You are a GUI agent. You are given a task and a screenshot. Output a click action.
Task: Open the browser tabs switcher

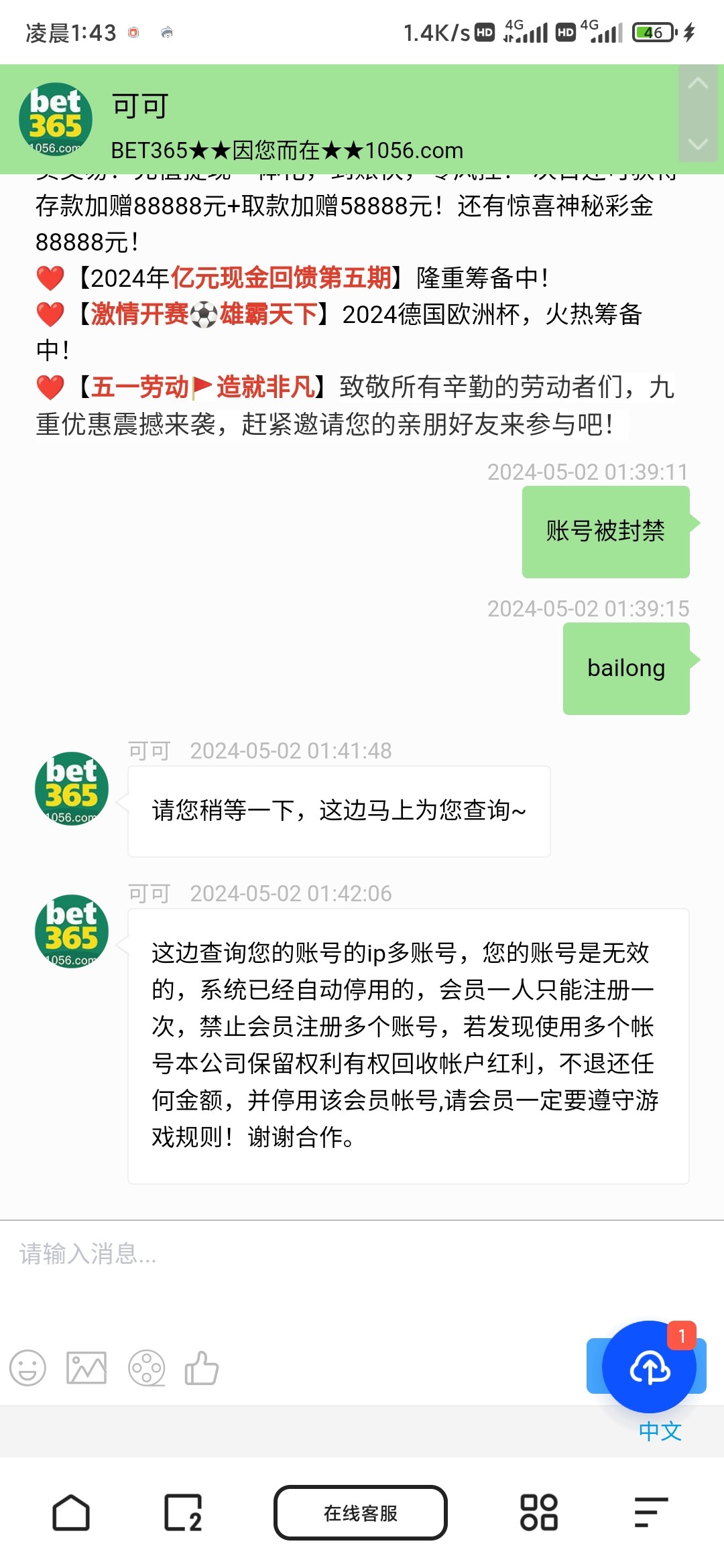click(183, 1513)
